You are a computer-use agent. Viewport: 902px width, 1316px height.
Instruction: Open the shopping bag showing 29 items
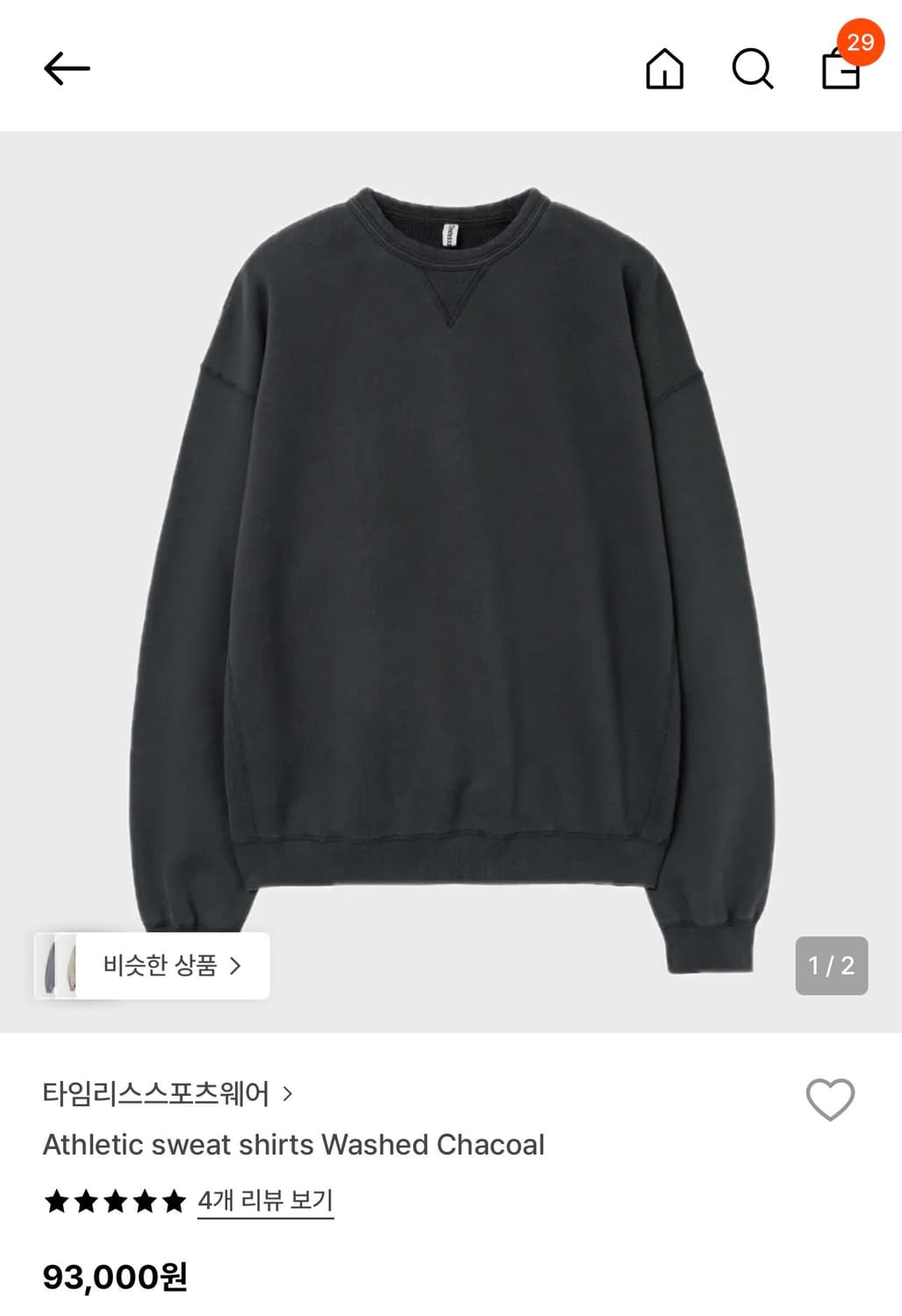(x=841, y=75)
